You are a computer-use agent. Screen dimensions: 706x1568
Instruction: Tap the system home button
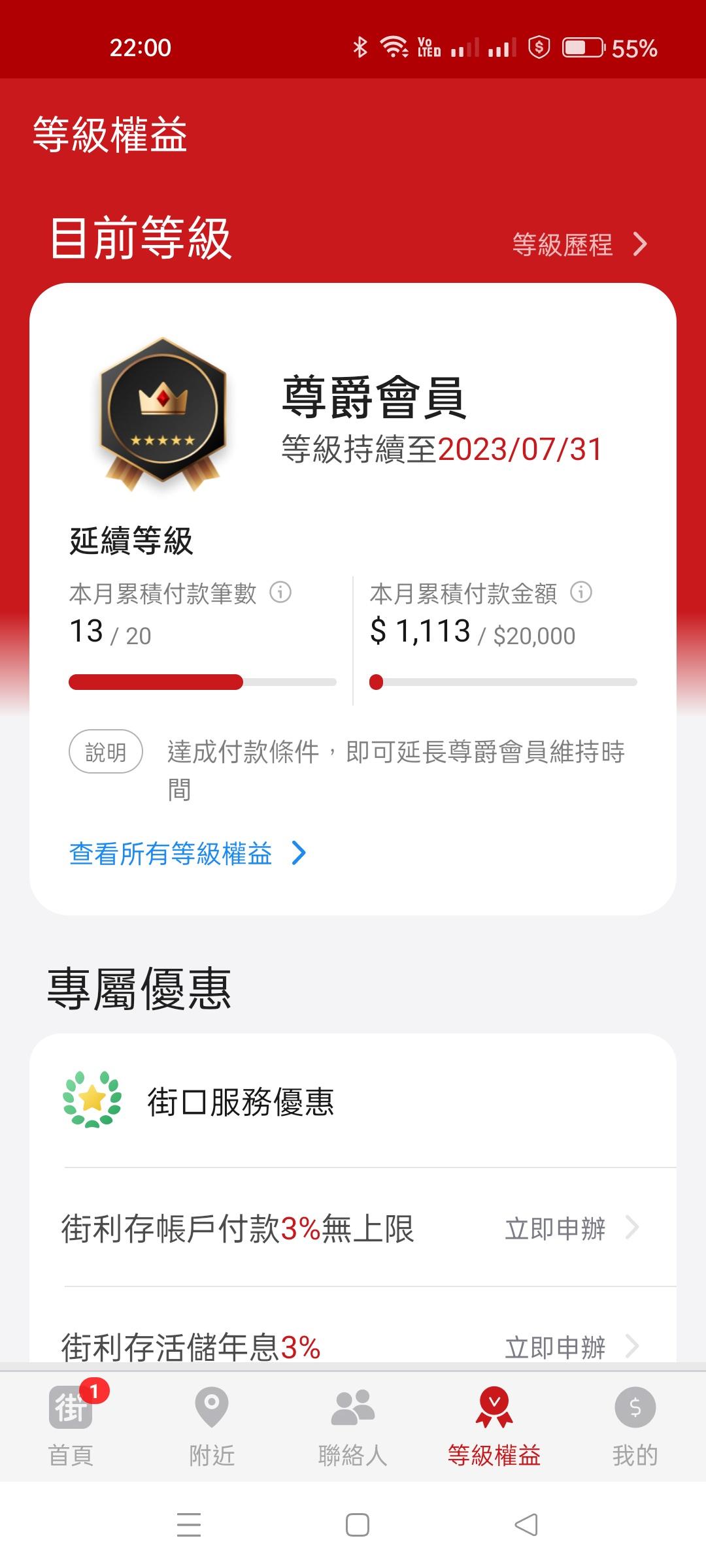click(358, 1526)
